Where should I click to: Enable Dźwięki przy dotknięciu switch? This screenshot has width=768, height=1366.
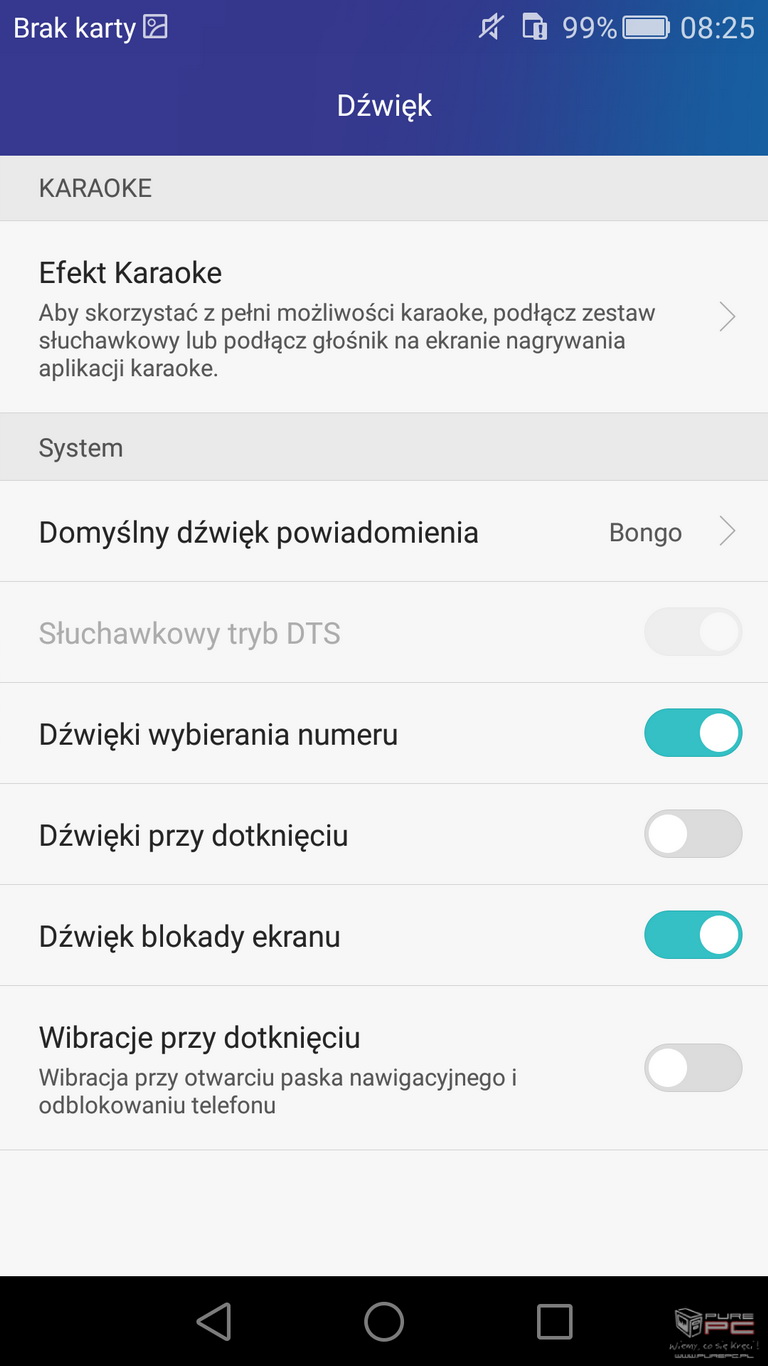[693, 834]
